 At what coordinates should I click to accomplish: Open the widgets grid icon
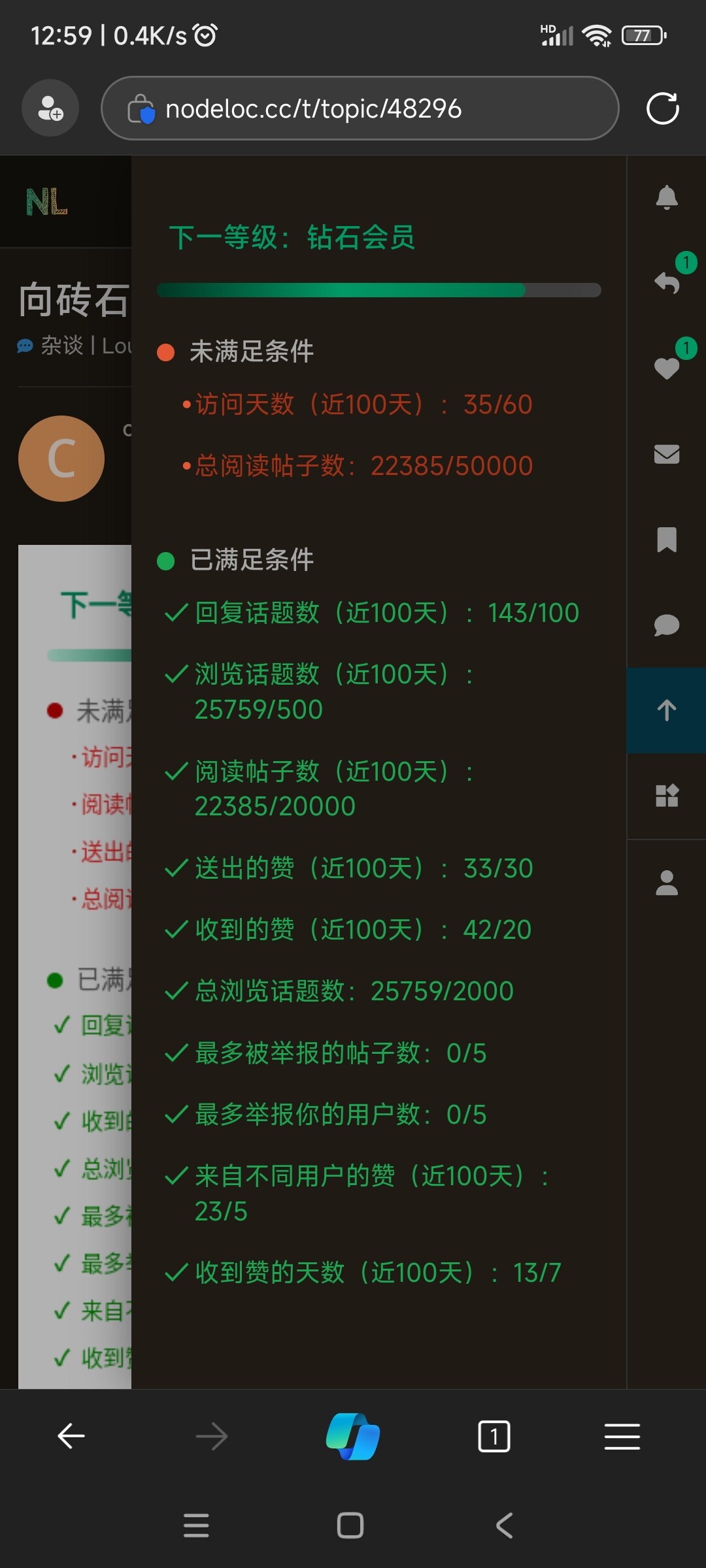667,796
